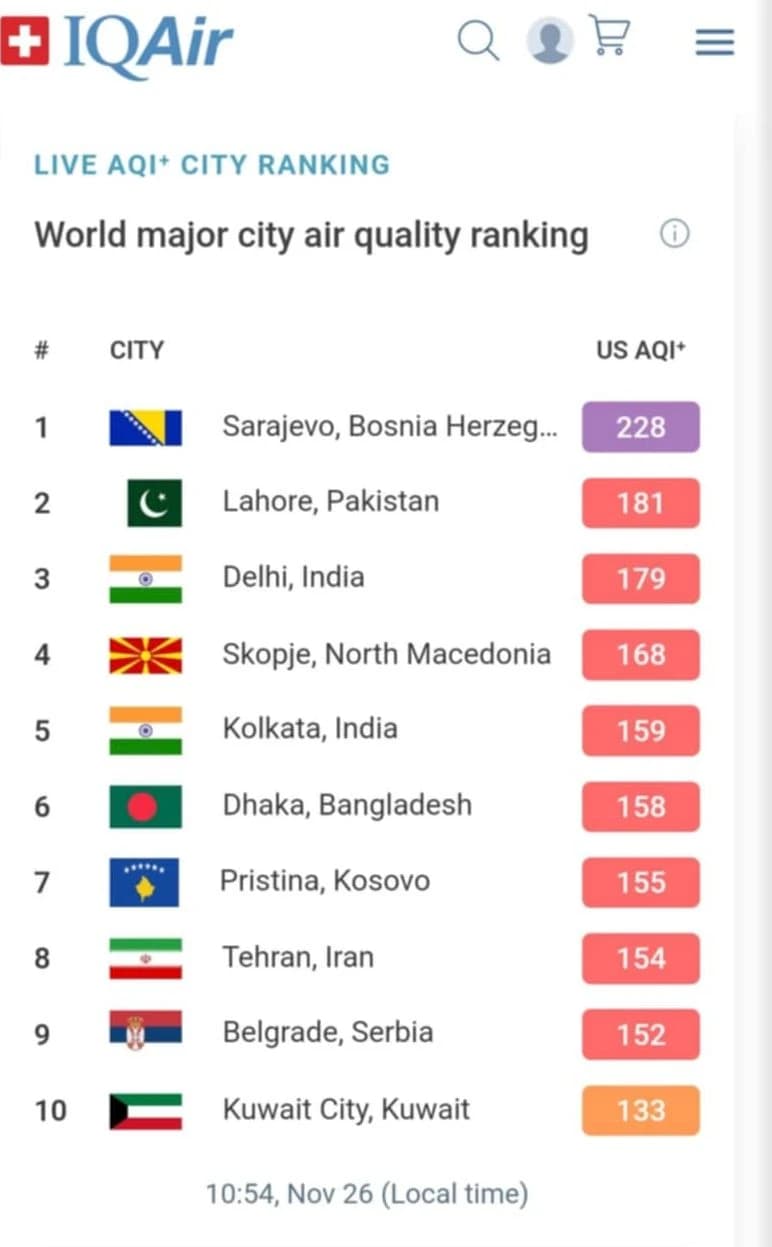772x1247 pixels.
Task: Open the user profile icon
Action: pyautogui.click(x=549, y=41)
